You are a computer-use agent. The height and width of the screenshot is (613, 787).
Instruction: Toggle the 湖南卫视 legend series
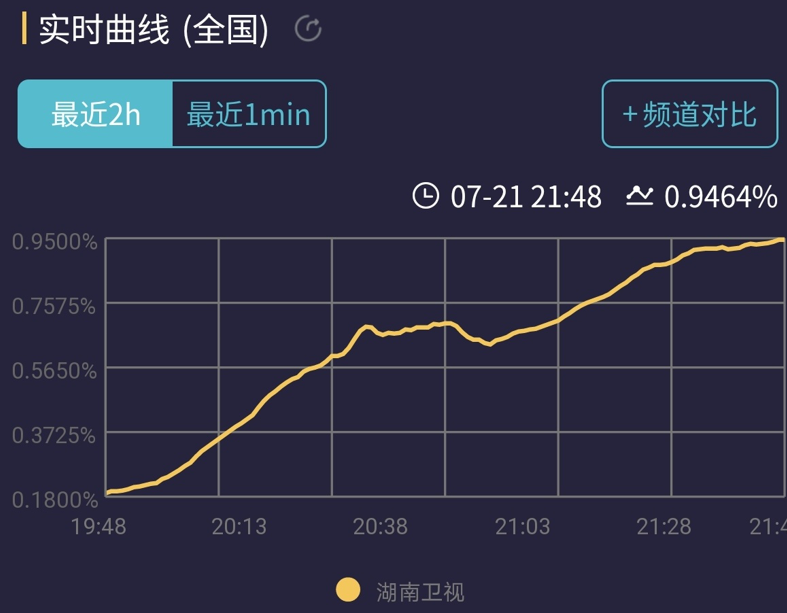pyautogui.click(x=400, y=591)
